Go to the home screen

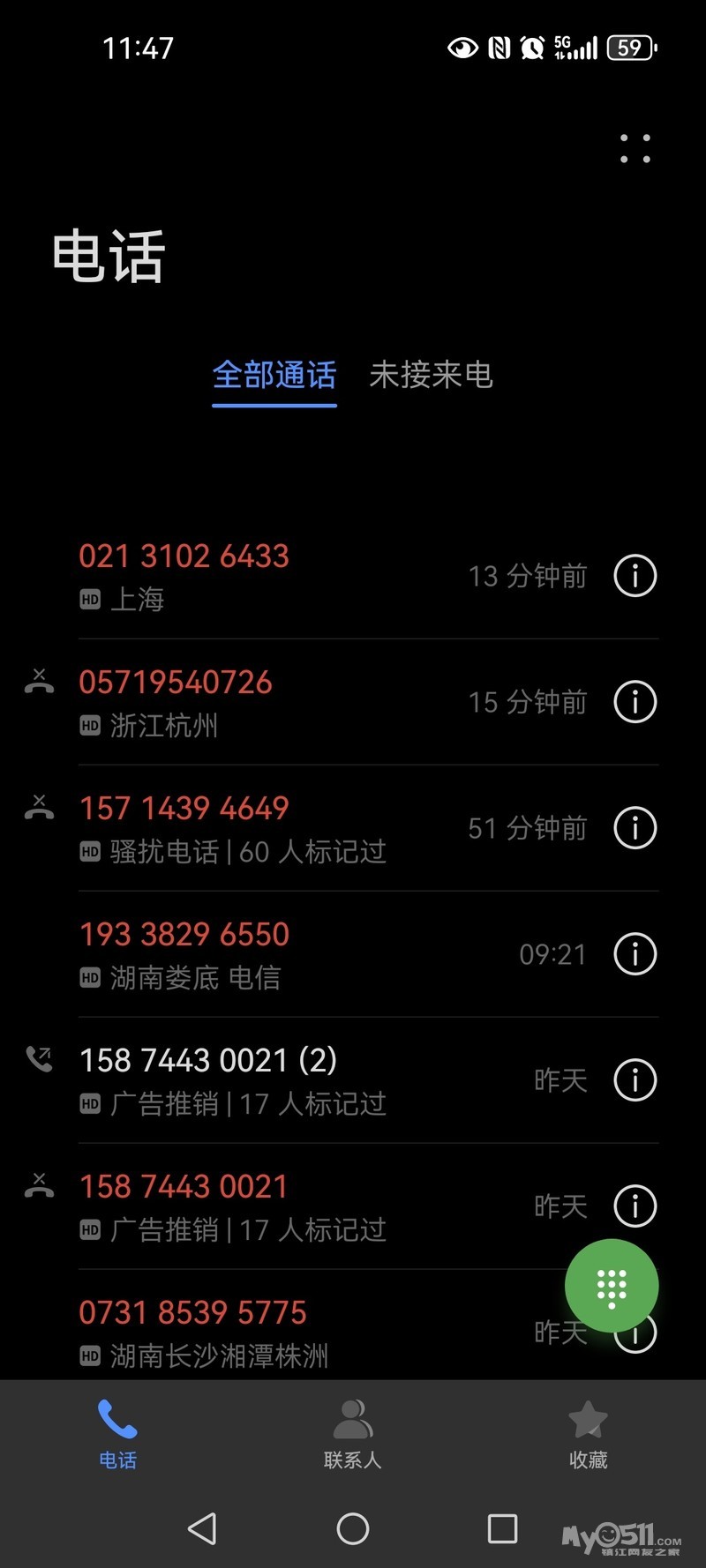pos(353,1528)
